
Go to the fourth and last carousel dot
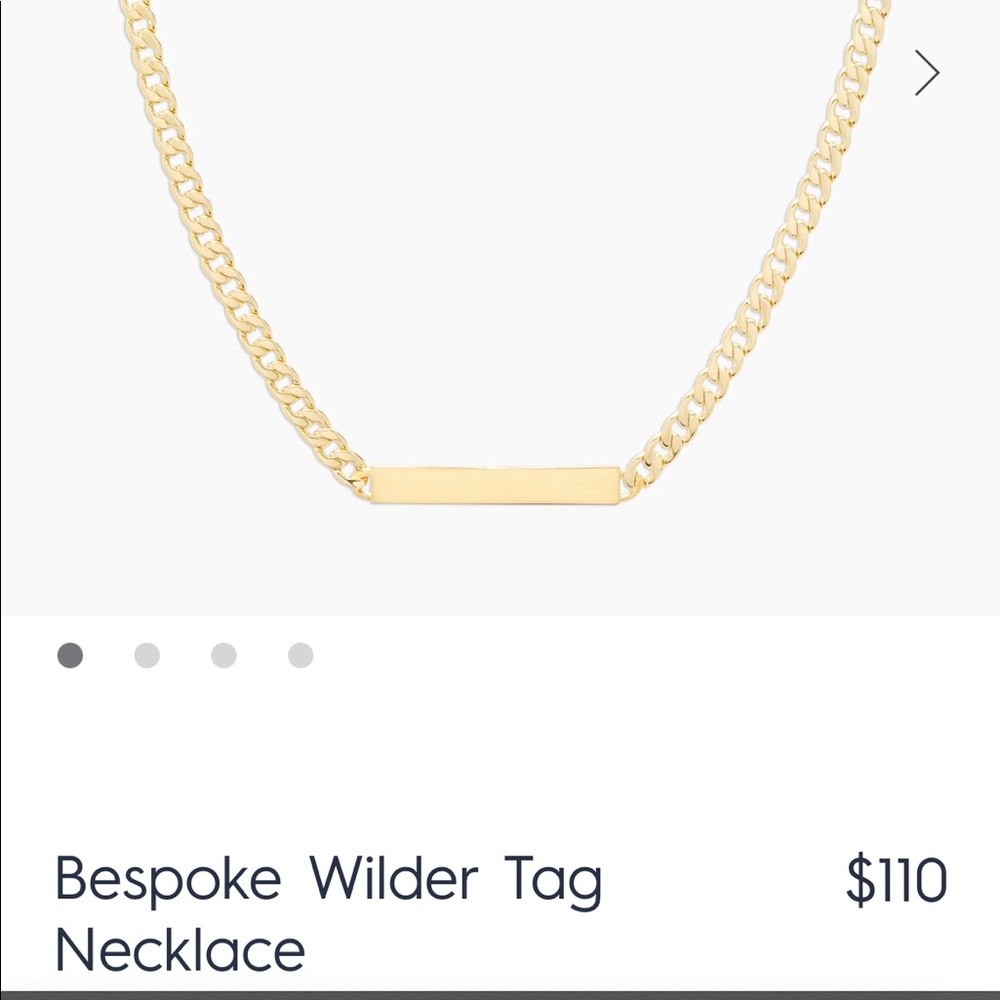point(301,656)
